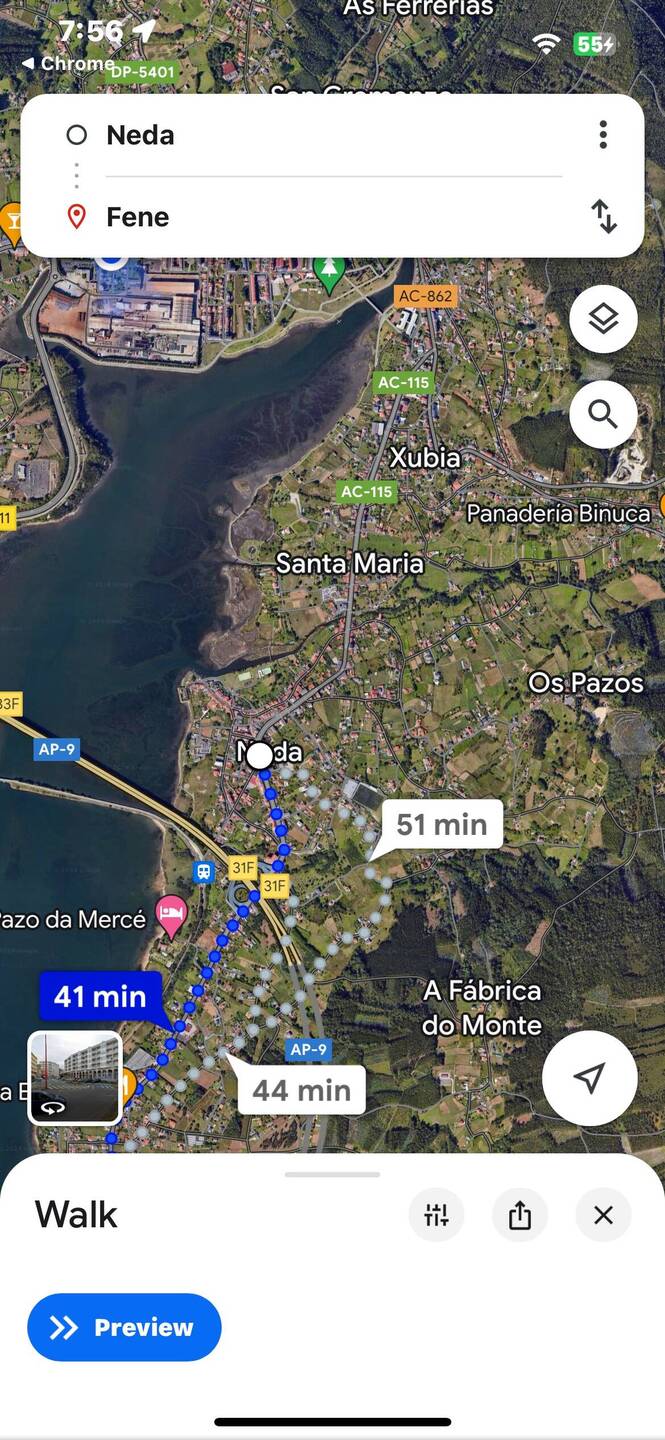Search along the route

point(603,414)
